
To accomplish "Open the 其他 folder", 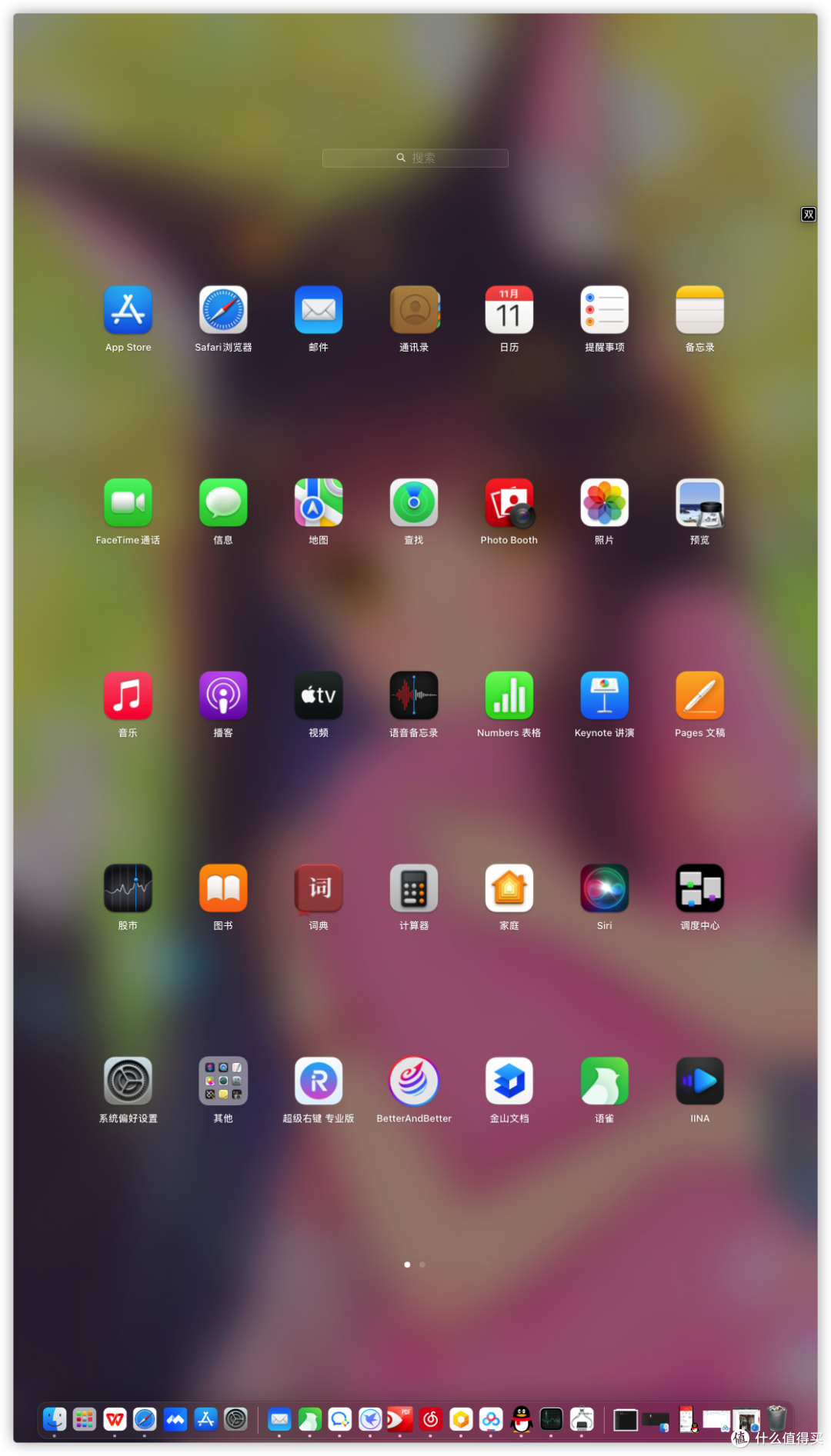I will coord(223,1081).
